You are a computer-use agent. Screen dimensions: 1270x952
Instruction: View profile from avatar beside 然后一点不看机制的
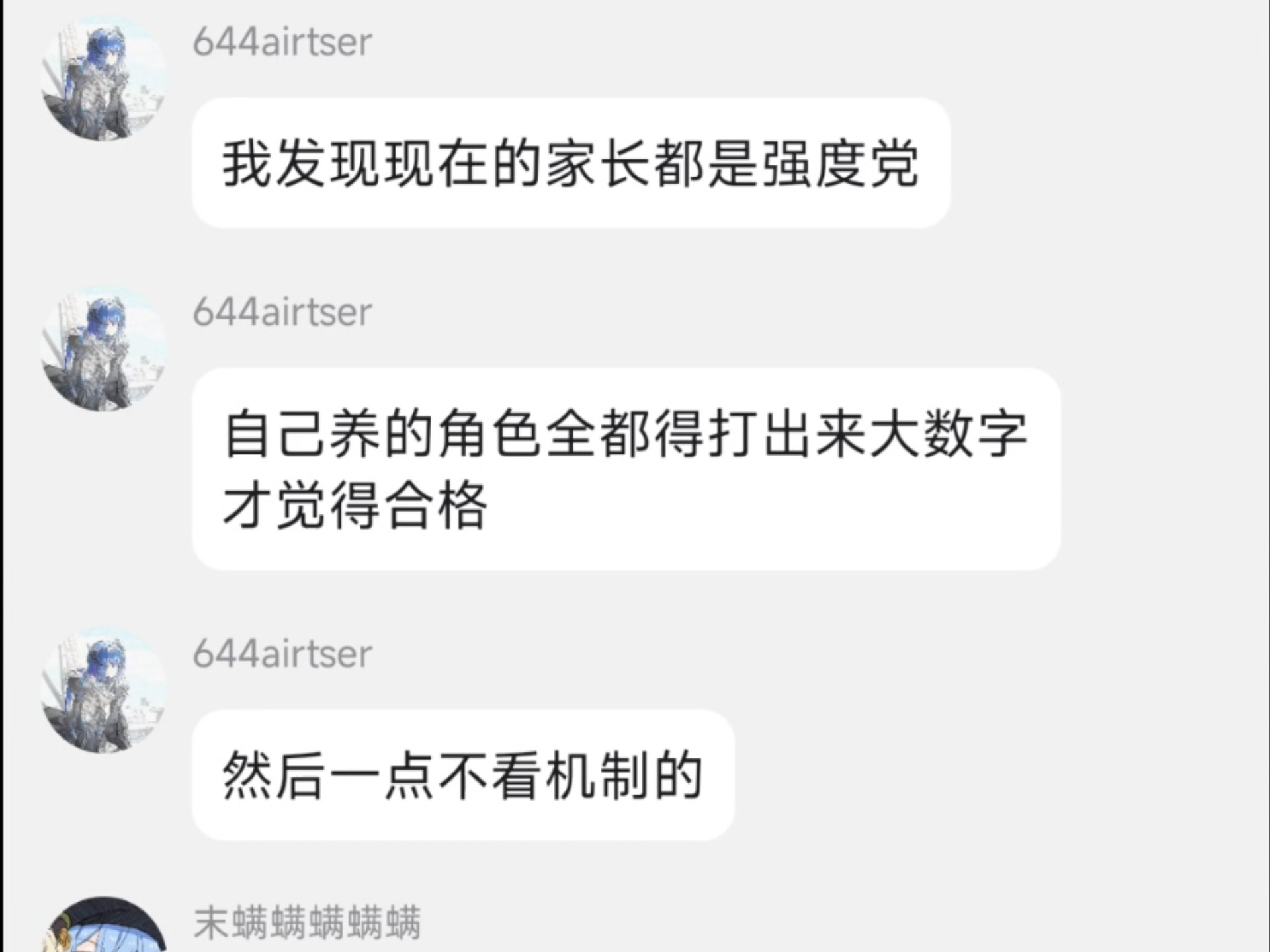[x=104, y=690]
